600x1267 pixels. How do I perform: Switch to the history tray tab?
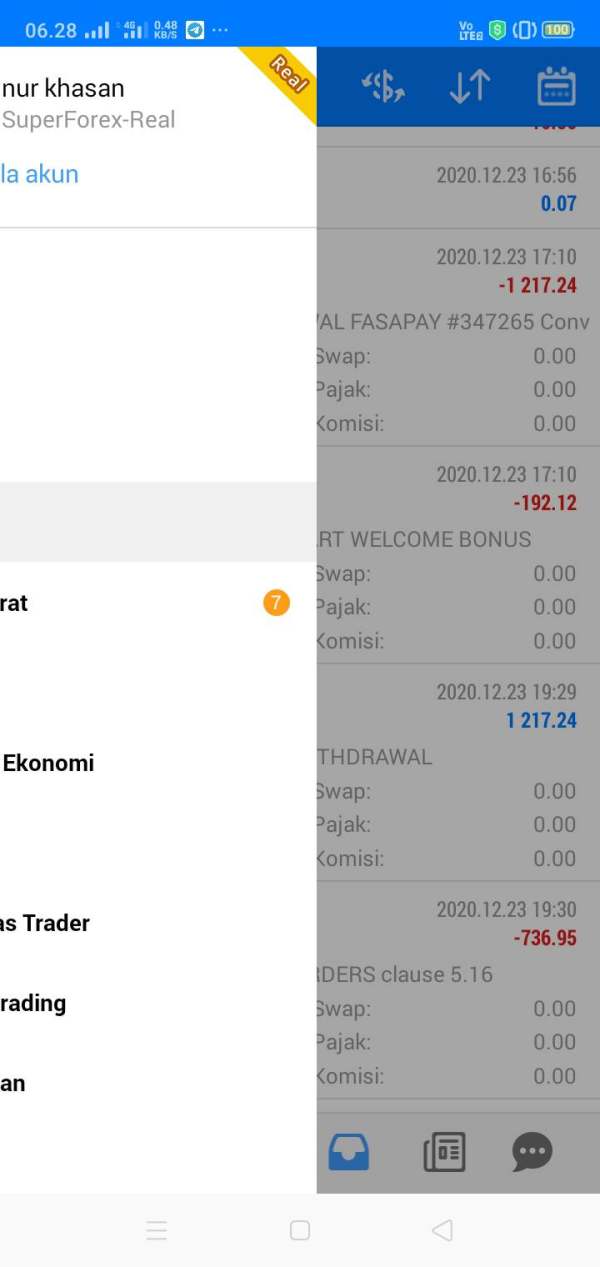click(x=349, y=1152)
